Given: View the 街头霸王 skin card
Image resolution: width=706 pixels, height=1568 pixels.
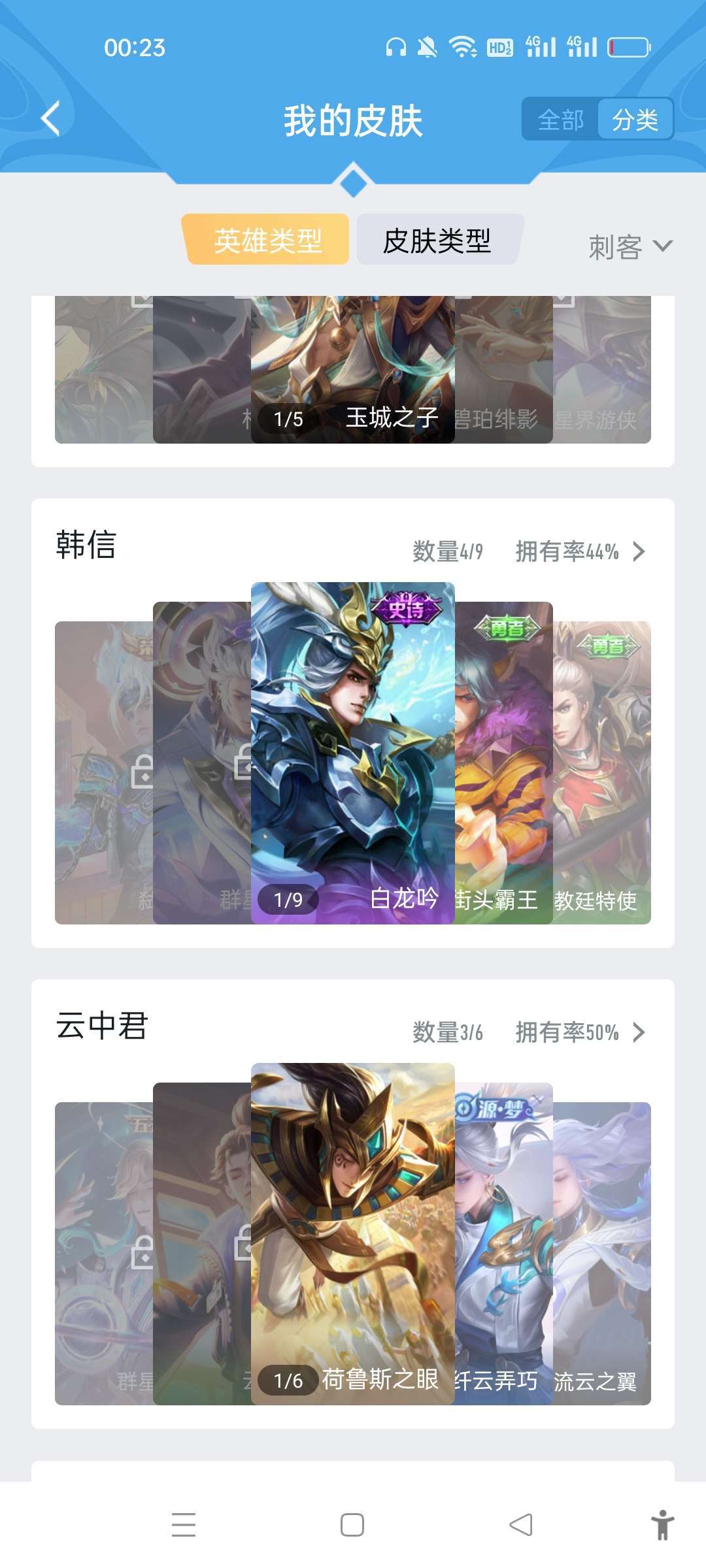Looking at the screenshot, I should [x=504, y=762].
